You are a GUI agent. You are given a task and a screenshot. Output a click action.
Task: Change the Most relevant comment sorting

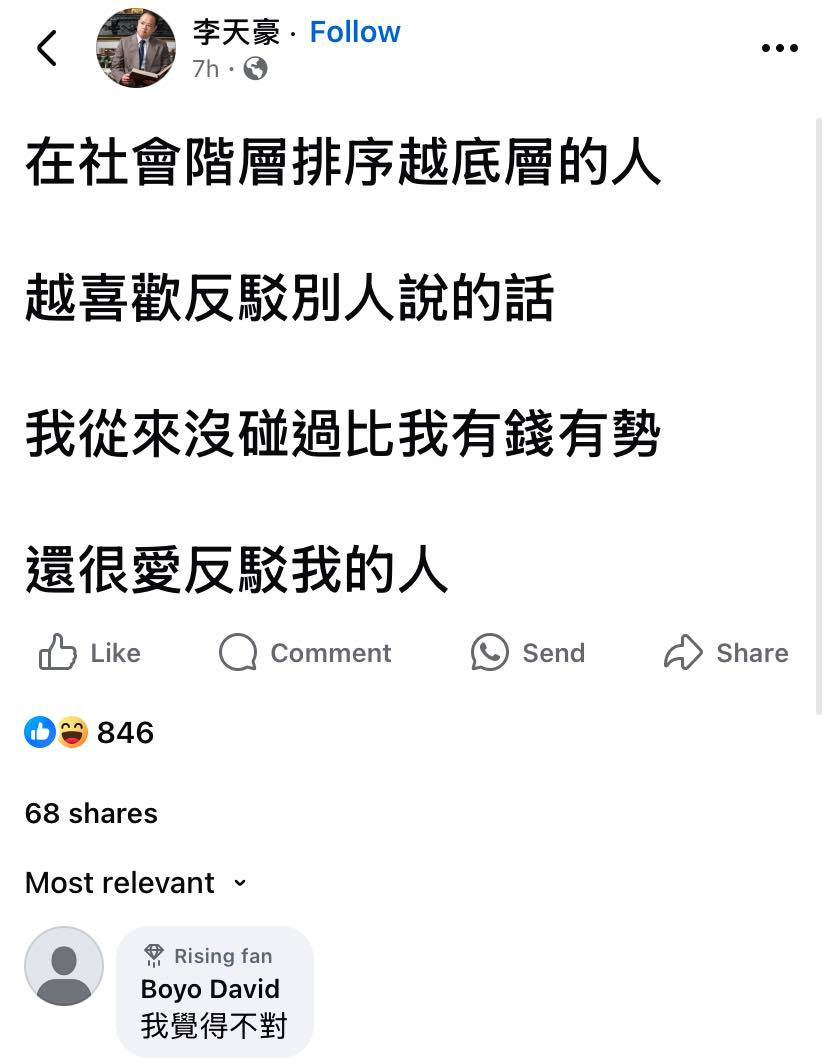point(135,883)
